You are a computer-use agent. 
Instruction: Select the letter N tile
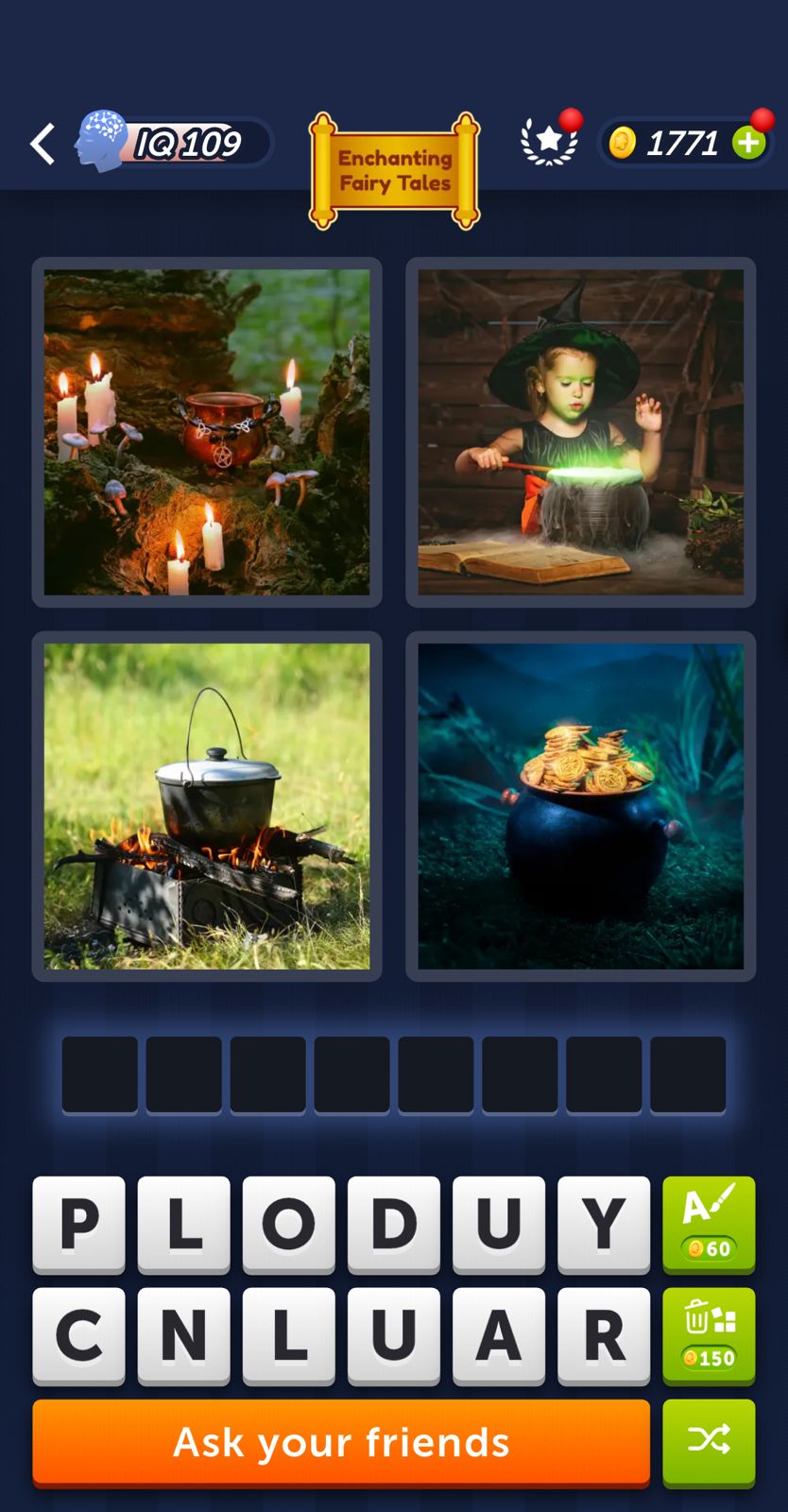pyautogui.click(x=184, y=1335)
